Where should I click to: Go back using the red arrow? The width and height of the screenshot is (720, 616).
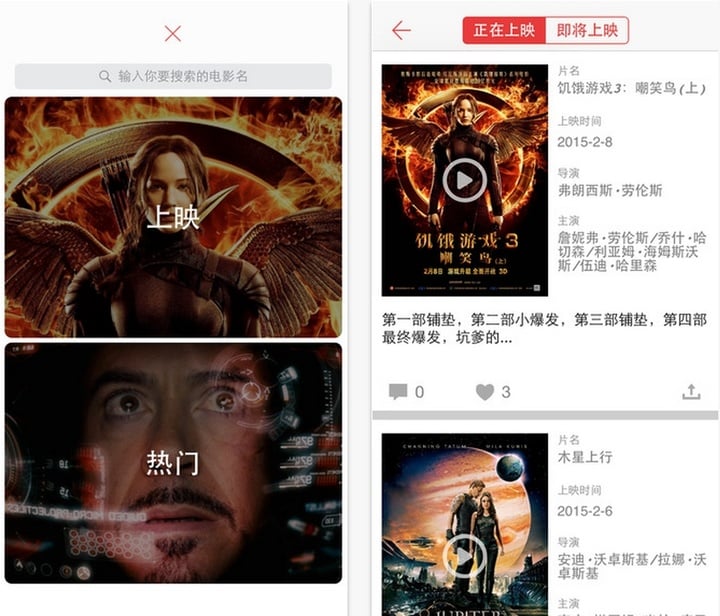402,30
